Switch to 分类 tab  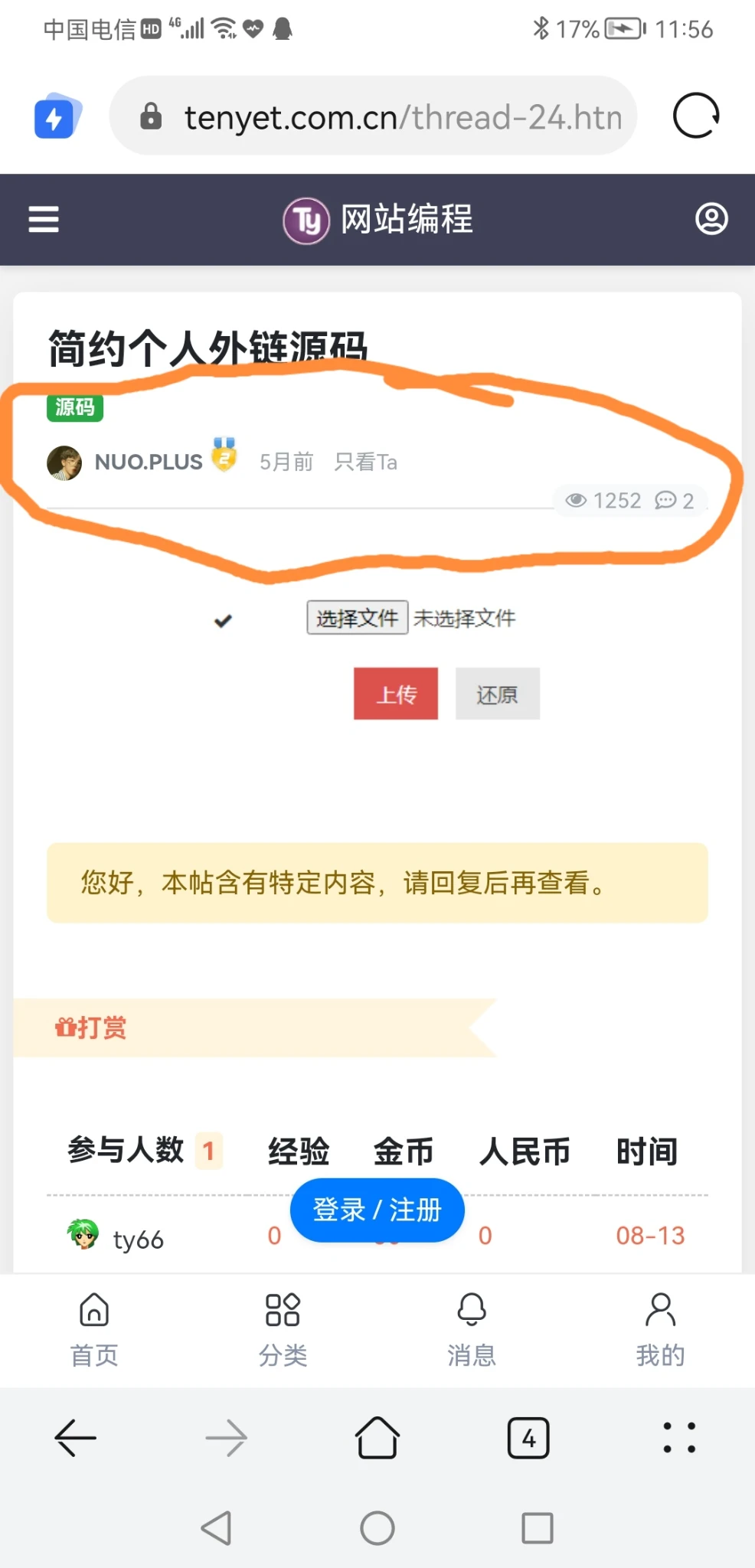pyautogui.click(x=283, y=1329)
